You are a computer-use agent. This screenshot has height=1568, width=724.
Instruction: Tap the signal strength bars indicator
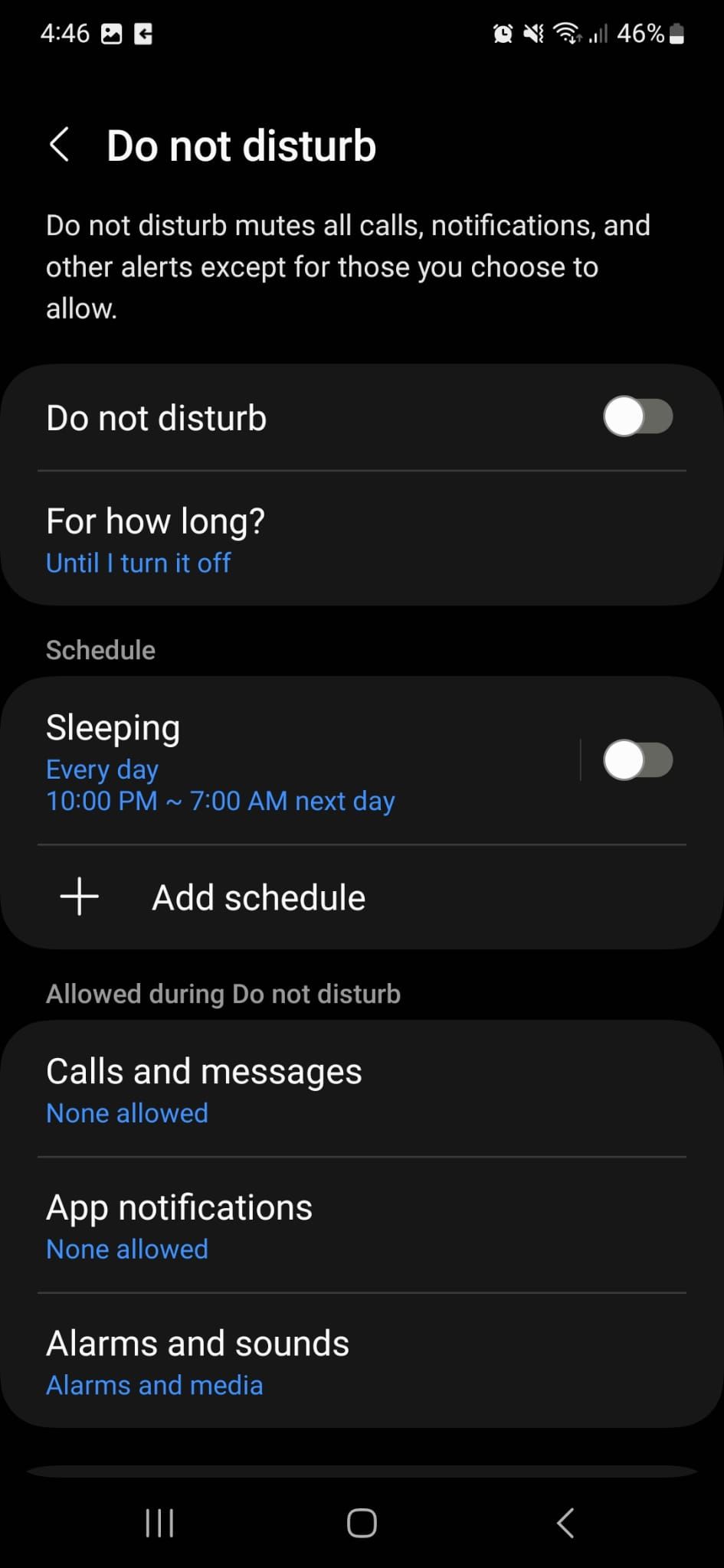point(599,33)
